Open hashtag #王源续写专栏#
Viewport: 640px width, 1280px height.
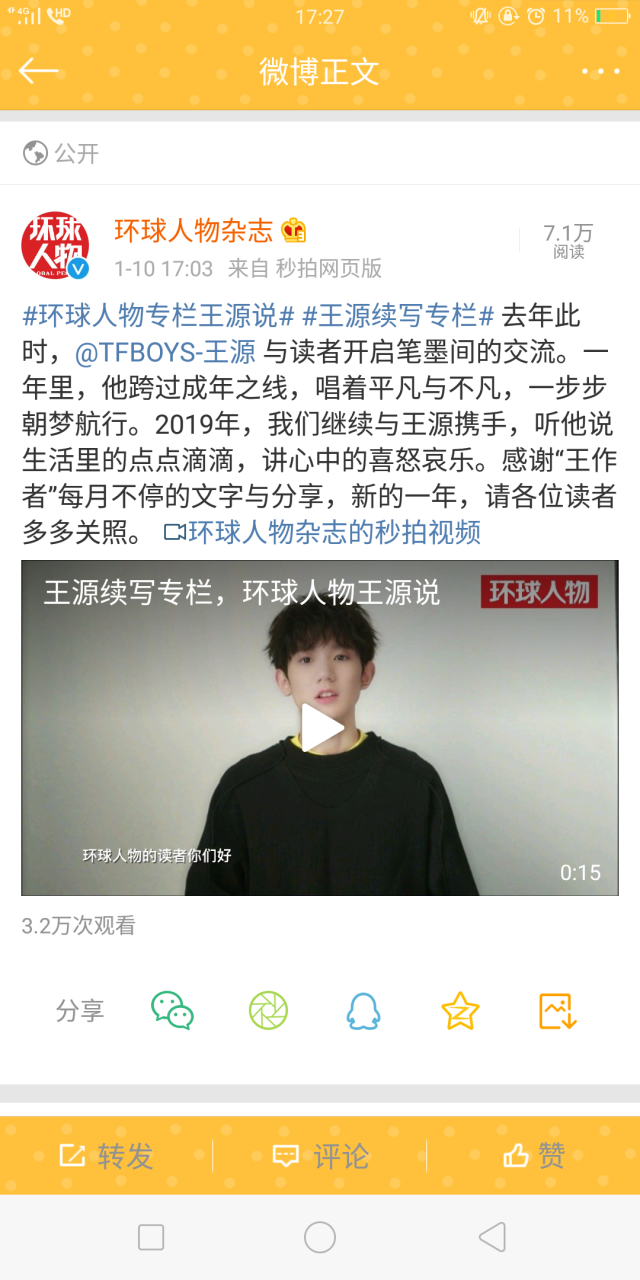pyautogui.click(x=398, y=317)
